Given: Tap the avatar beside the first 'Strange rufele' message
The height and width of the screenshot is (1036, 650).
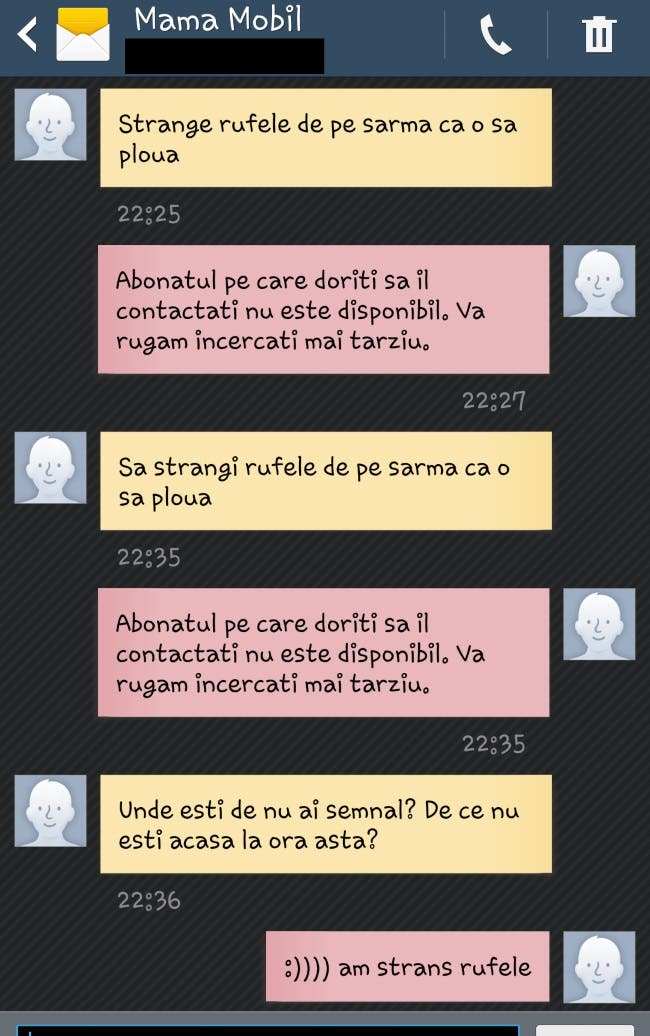Looking at the screenshot, I should click(50, 124).
